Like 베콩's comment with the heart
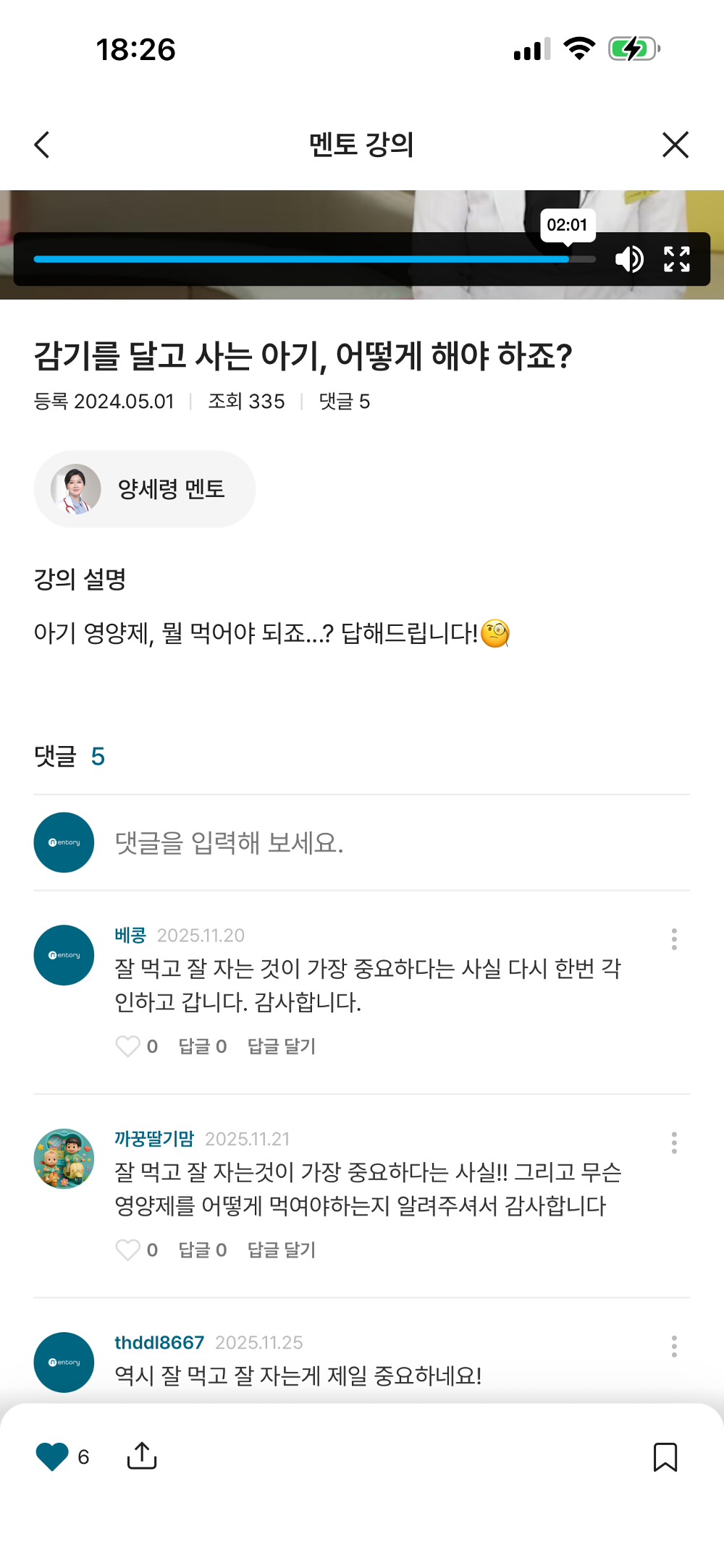Viewport: 724px width, 1568px height. point(128,1046)
